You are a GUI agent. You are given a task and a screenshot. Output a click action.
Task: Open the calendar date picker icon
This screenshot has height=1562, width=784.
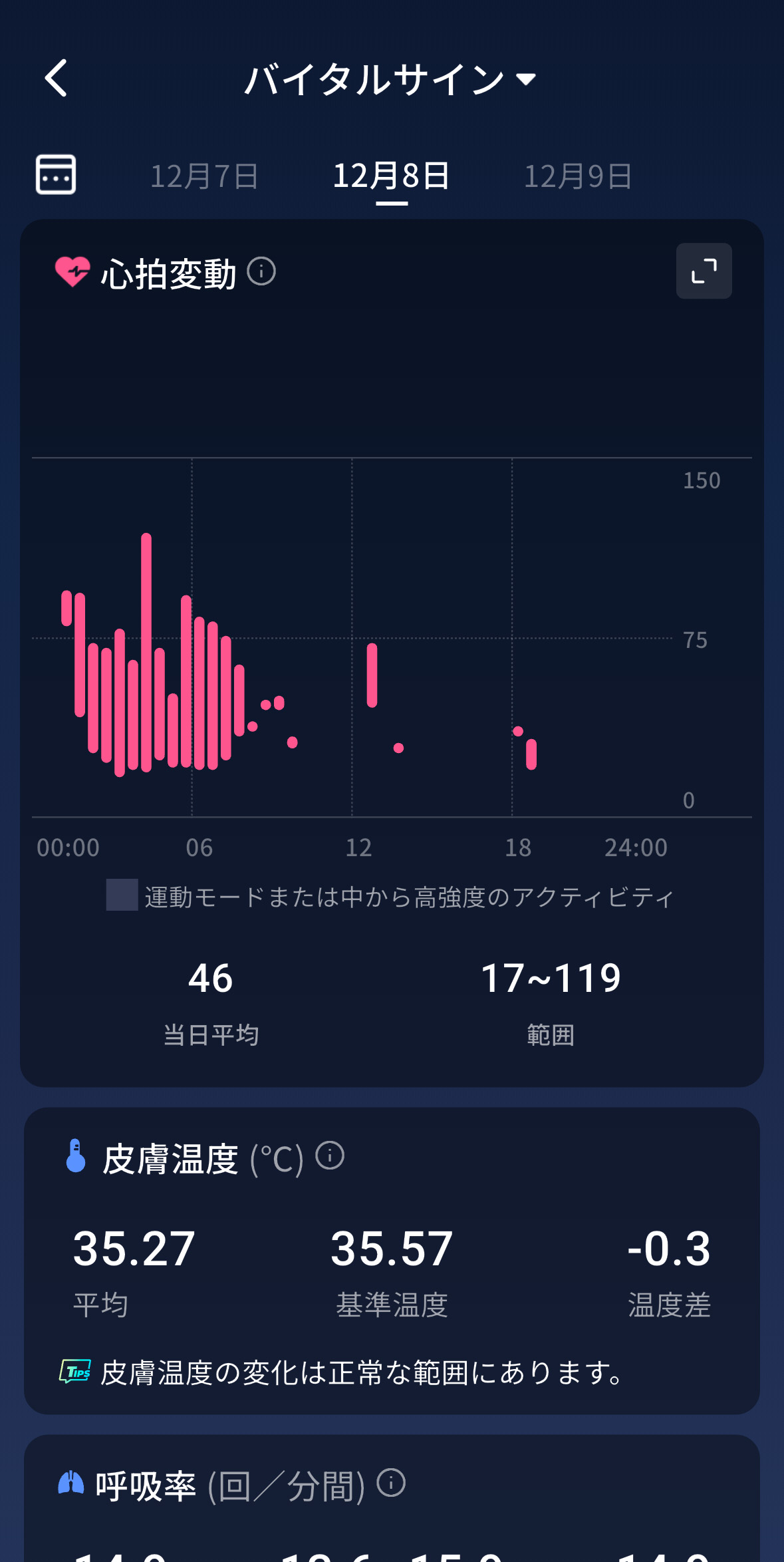[x=56, y=175]
